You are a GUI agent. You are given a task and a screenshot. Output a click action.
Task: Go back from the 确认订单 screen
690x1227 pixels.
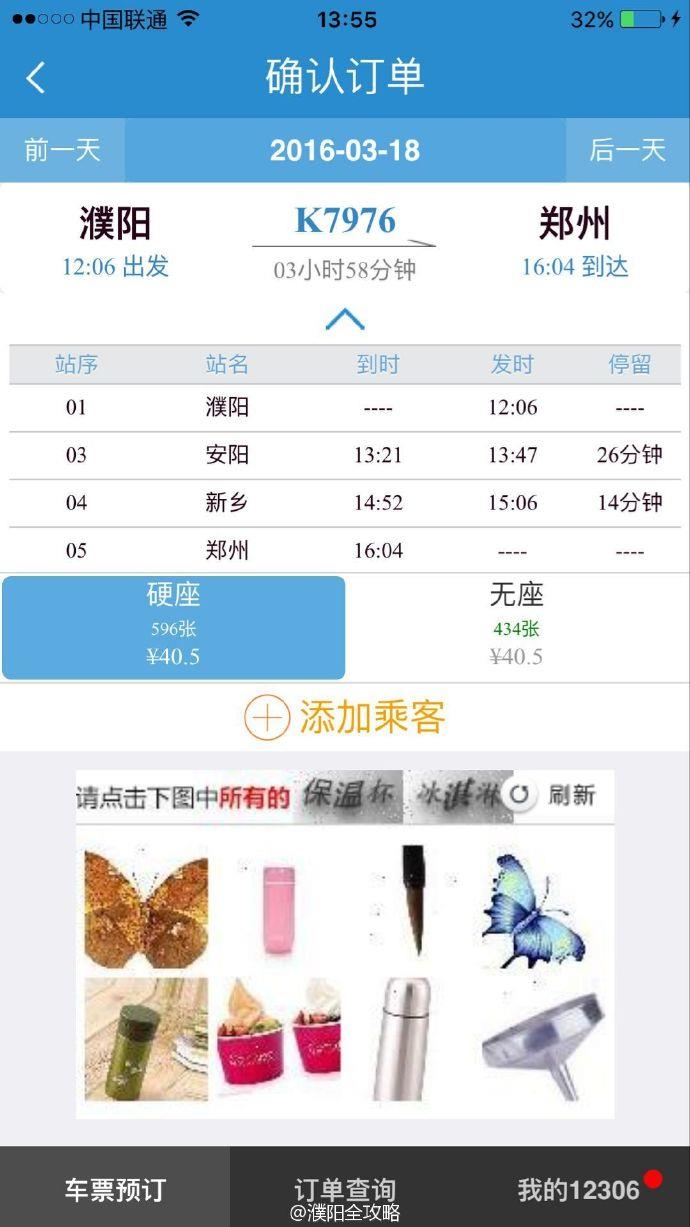point(36,78)
